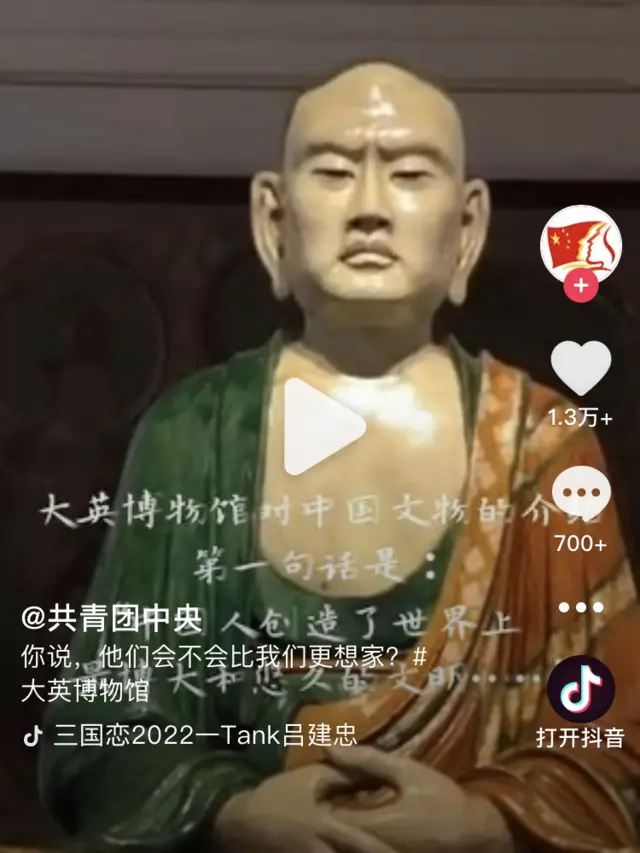The width and height of the screenshot is (640, 853).
Task: Open the three-dot more options
Action: 581,607
